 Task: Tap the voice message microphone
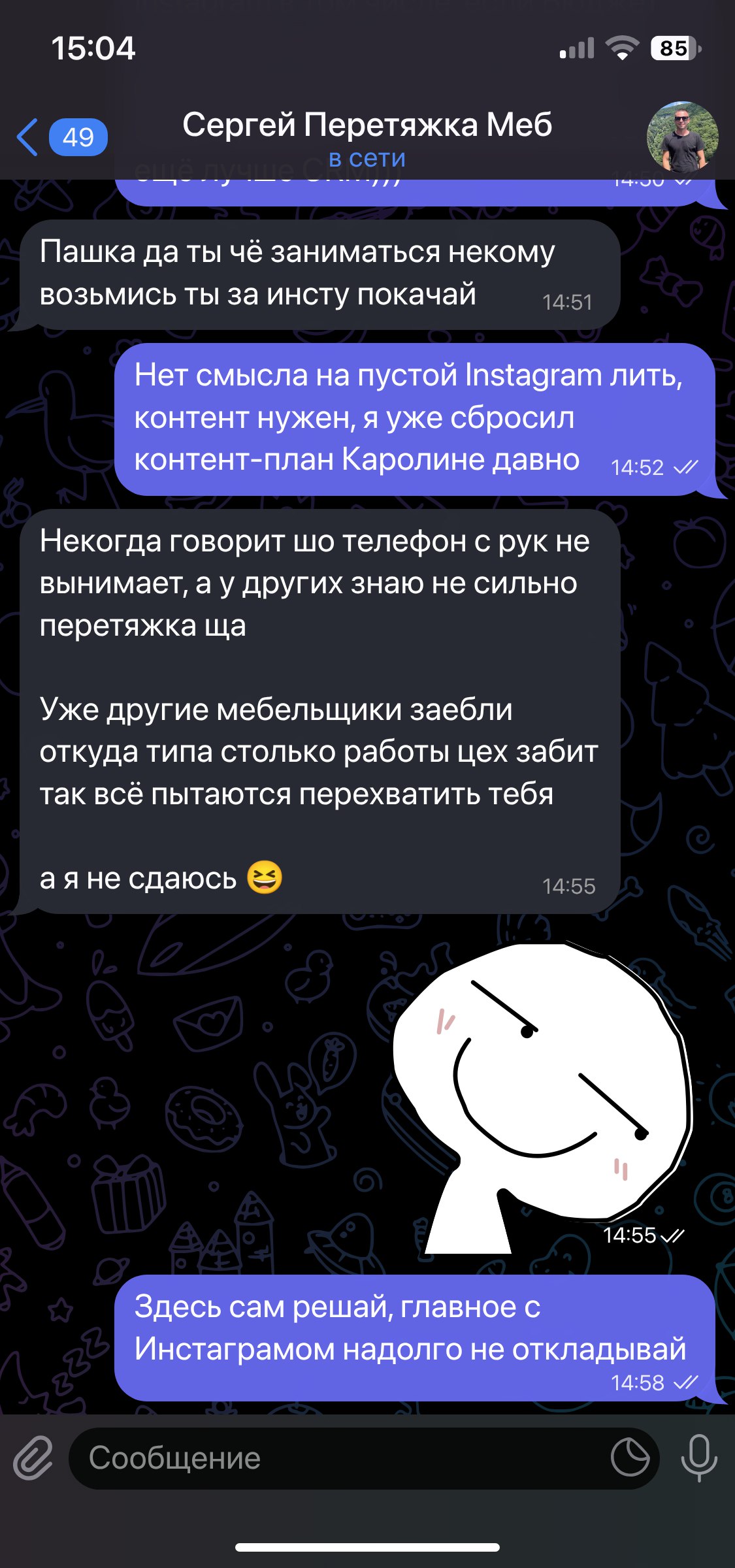pyautogui.click(x=698, y=1458)
